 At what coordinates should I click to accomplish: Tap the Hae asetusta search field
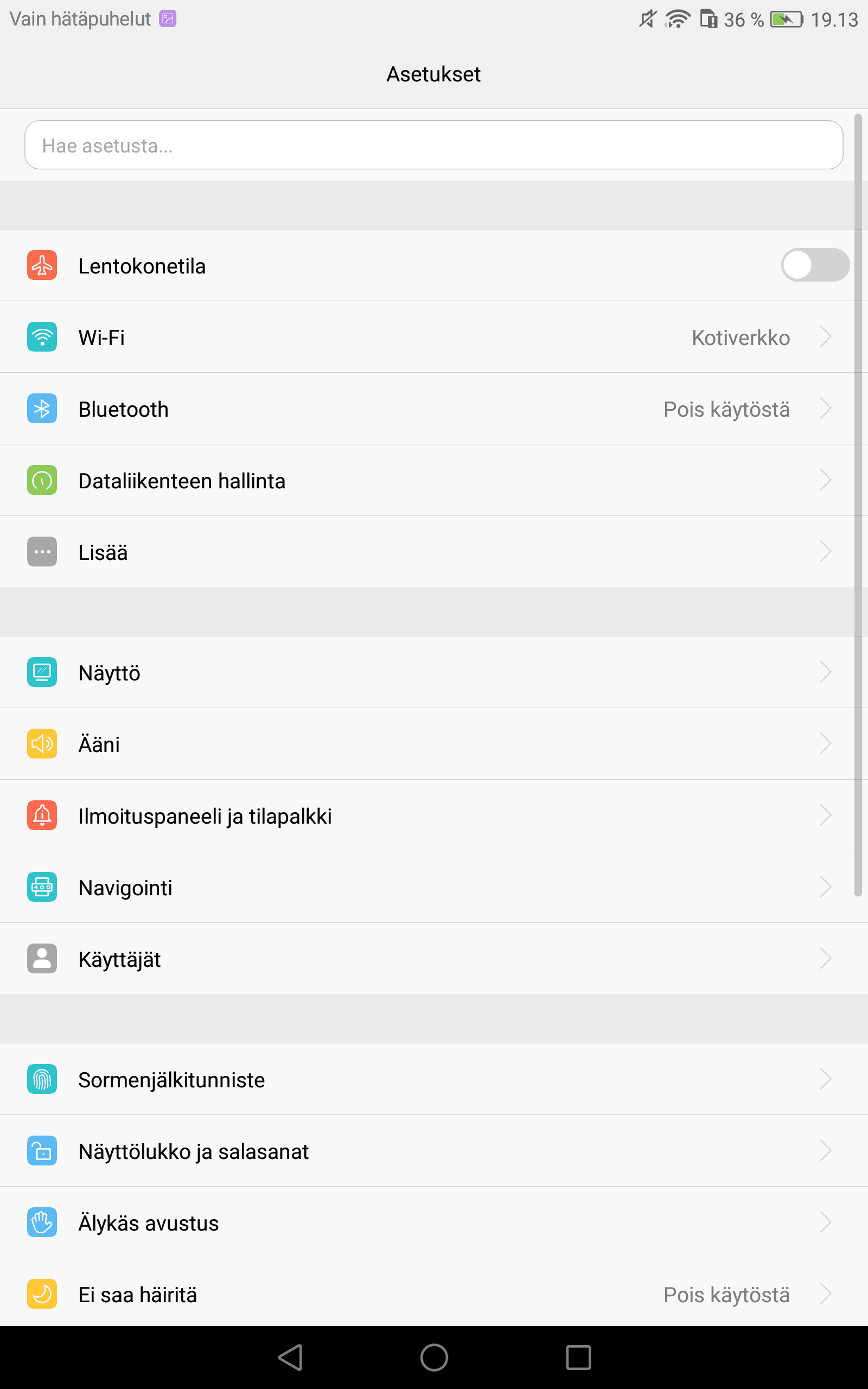[x=433, y=145]
